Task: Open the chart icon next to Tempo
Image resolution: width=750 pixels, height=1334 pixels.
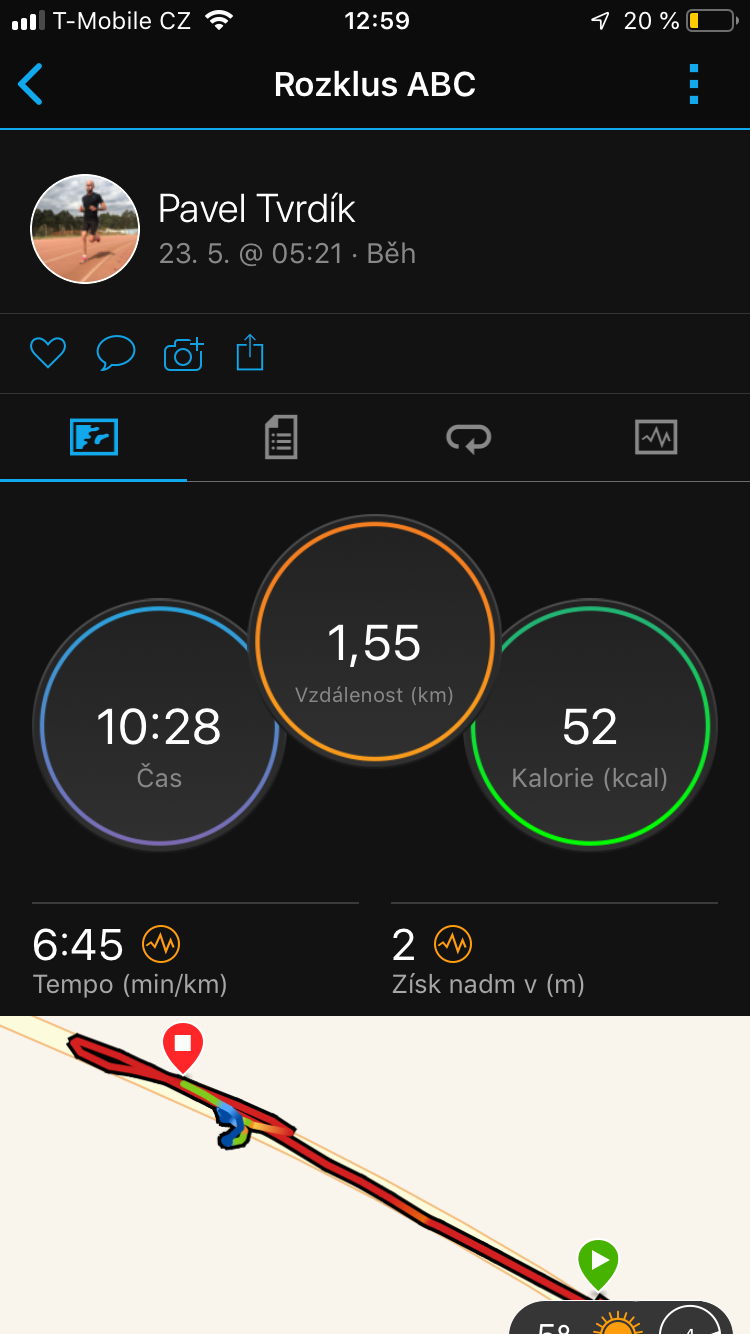Action: point(160,943)
